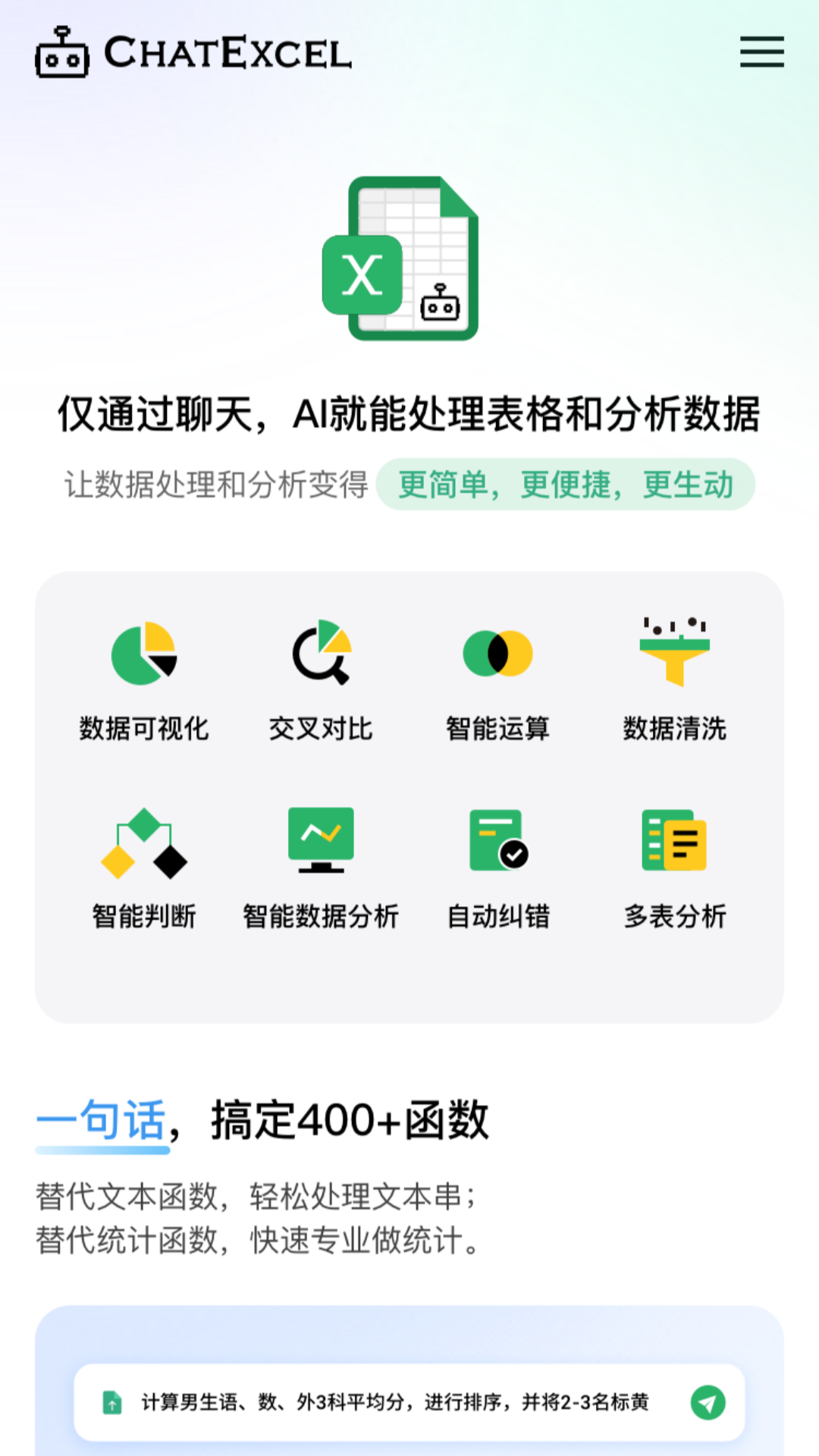The width and height of the screenshot is (819, 1456).
Task: Click the 数据清洗 feature label text
Action: point(673,730)
